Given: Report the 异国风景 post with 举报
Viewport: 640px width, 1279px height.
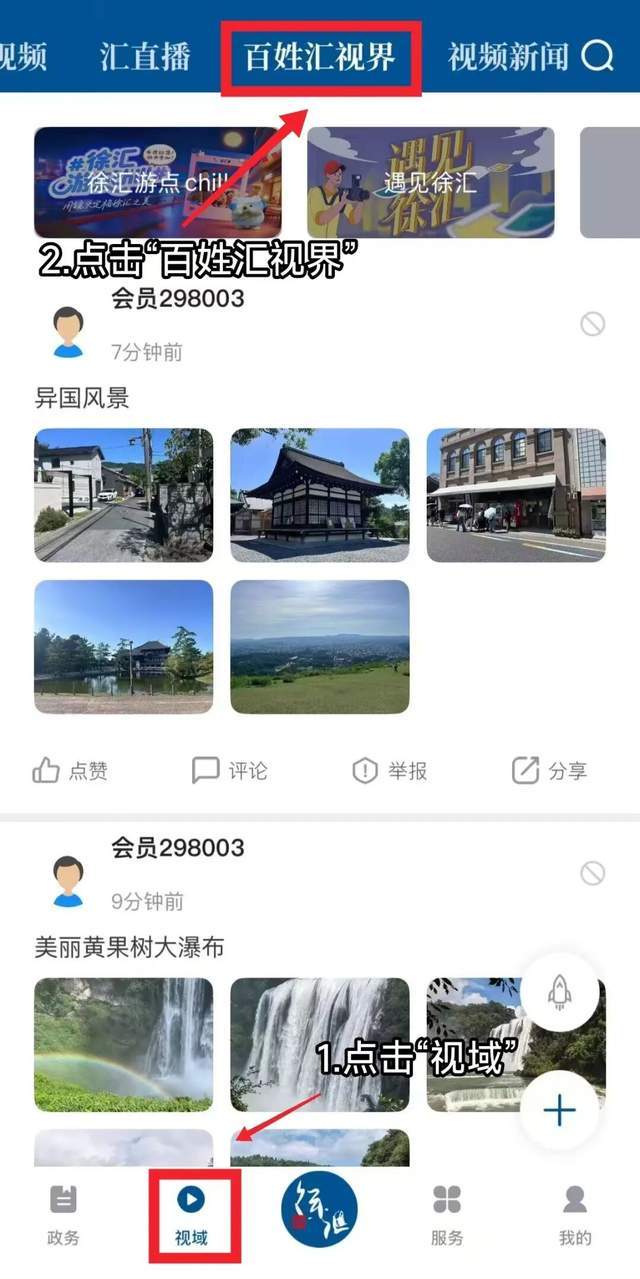Looking at the screenshot, I should (x=390, y=770).
